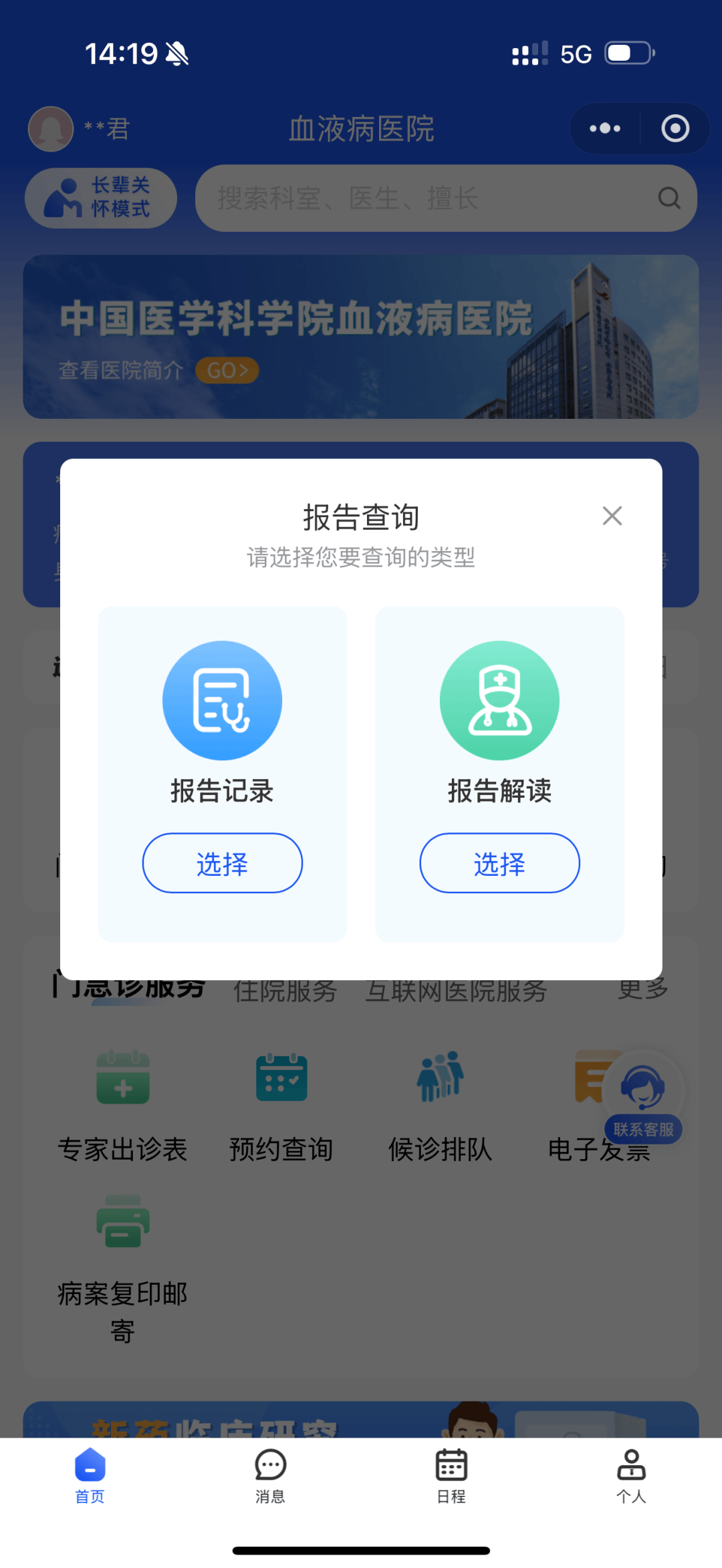Open 专家出诊表
Image resolution: width=722 pixels, height=1568 pixels.
click(x=122, y=1102)
